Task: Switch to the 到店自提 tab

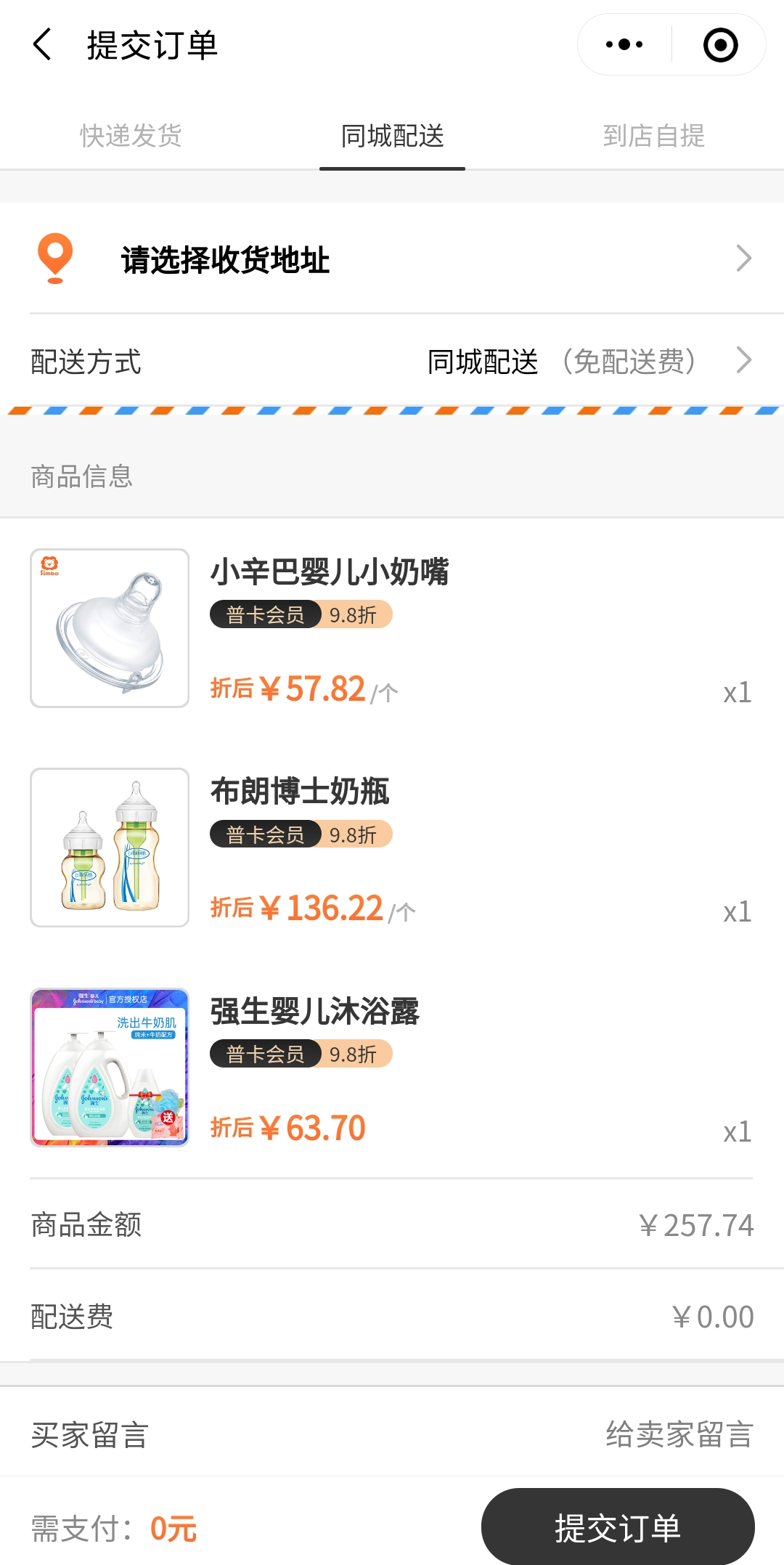Action: pos(653,136)
